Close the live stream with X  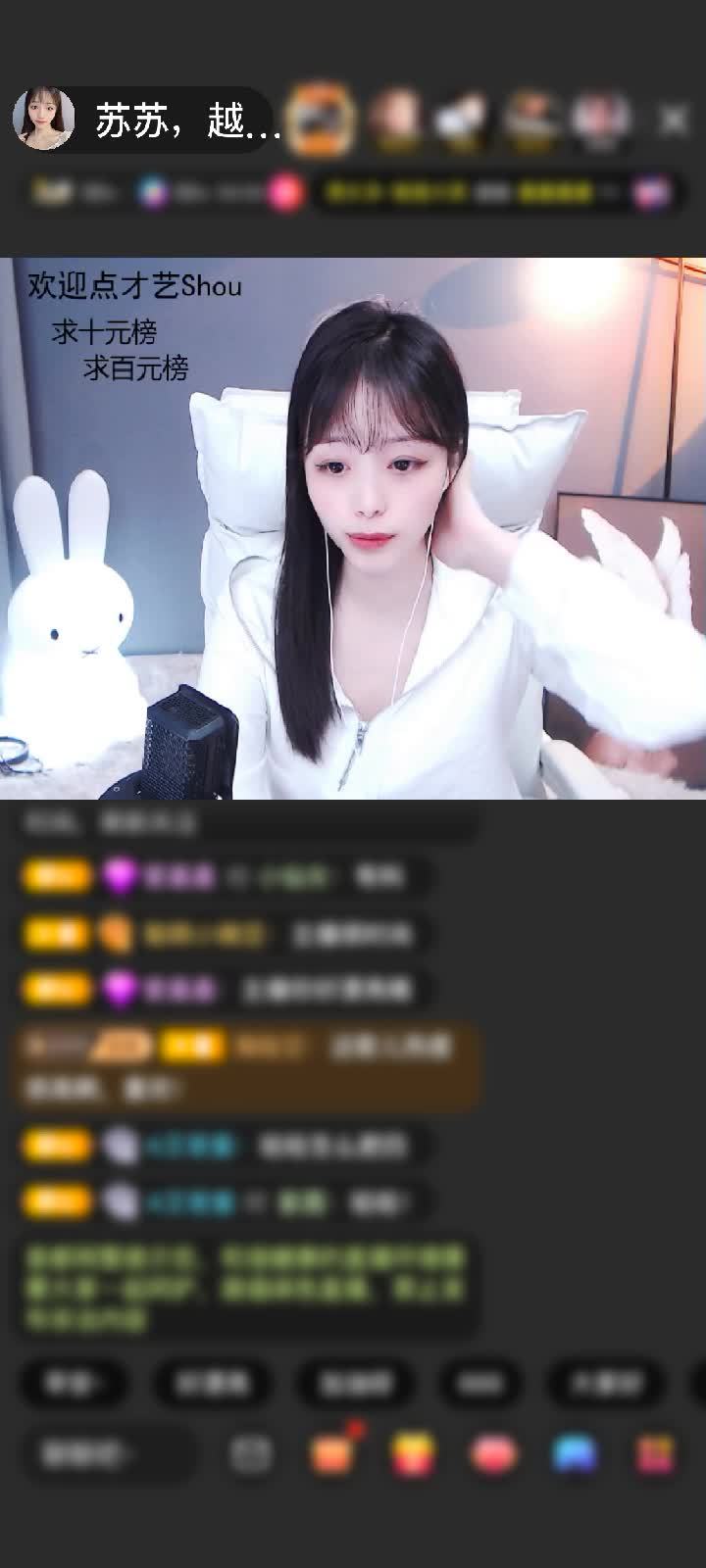[674, 120]
